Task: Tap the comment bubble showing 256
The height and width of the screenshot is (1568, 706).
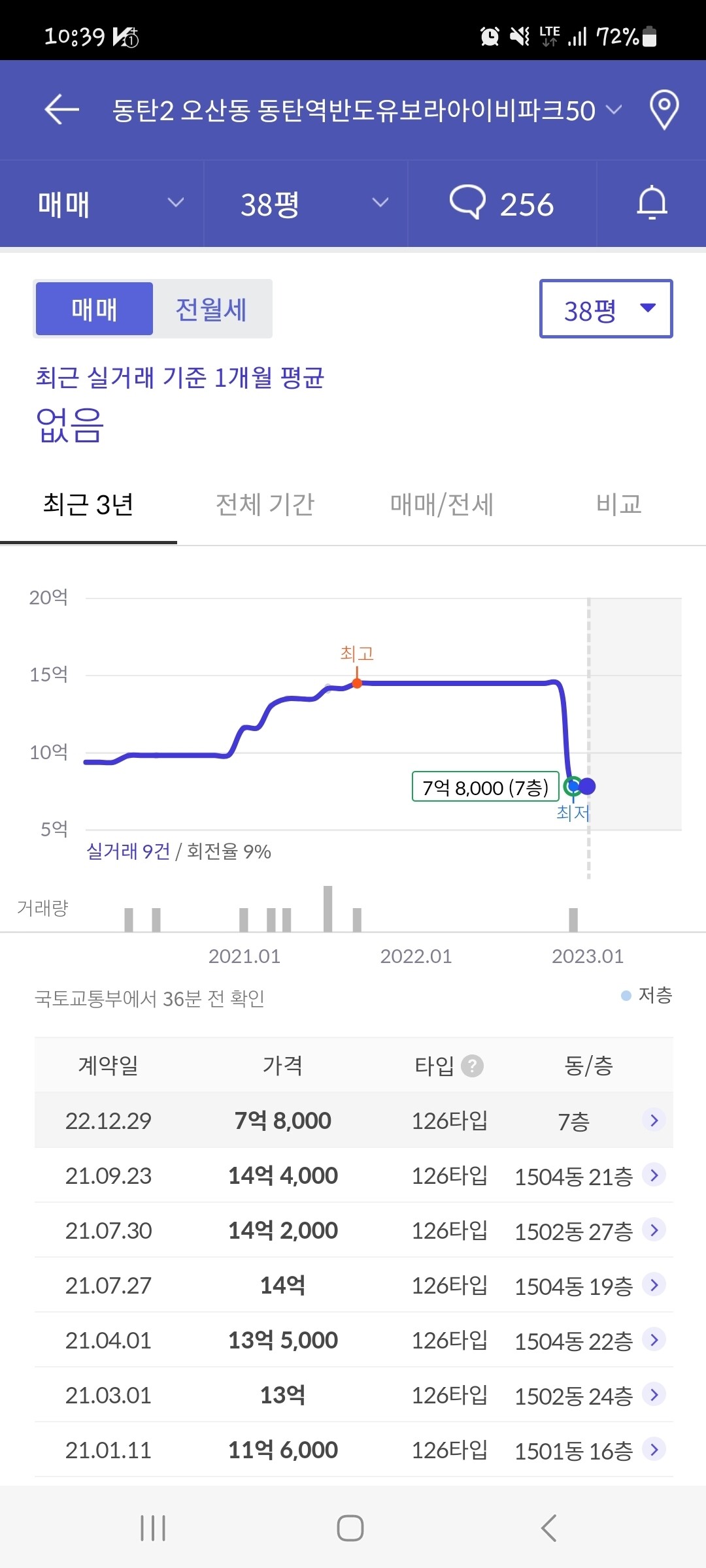Action: point(503,204)
